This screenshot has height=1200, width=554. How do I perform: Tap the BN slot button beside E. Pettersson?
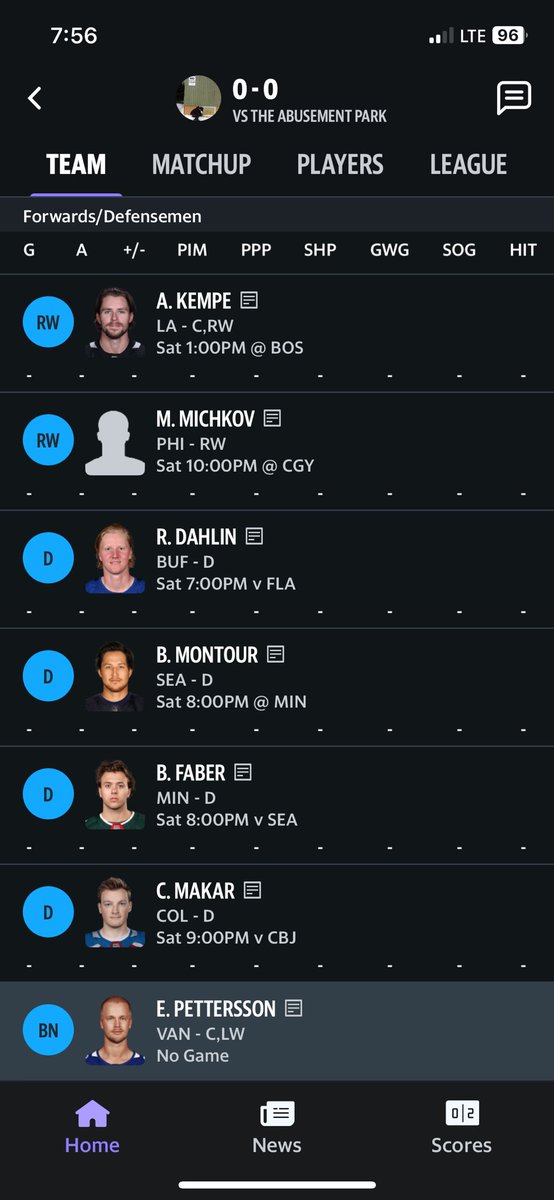point(48,1031)
